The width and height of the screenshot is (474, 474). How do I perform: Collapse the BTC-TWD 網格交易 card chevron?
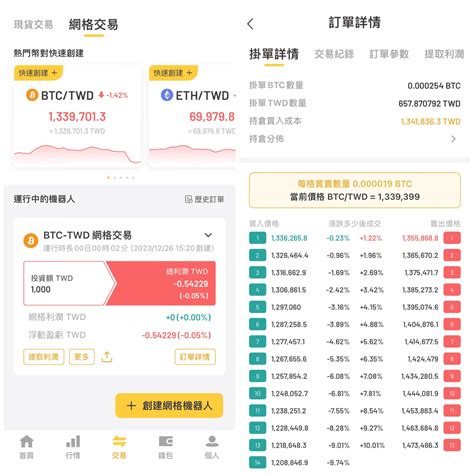pyautogui.click(x=208, y=235)
